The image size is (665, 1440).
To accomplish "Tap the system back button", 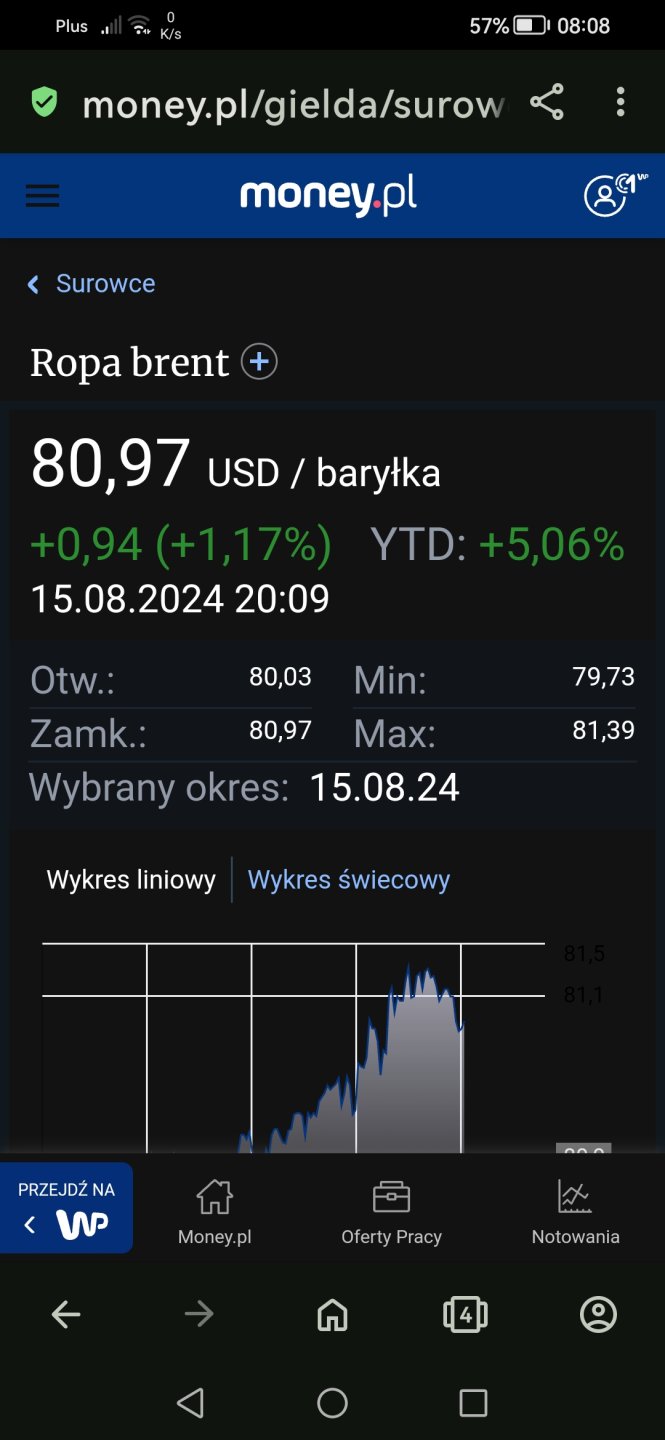I will tap(190, 1403).
